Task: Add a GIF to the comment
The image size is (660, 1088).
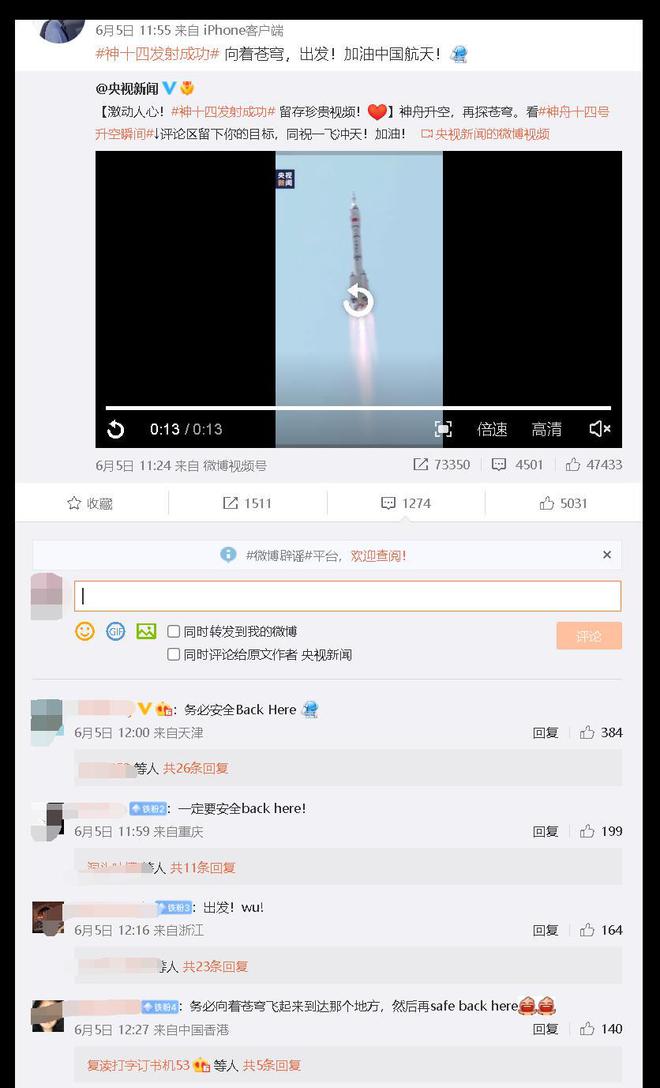Action: point(116,631)
